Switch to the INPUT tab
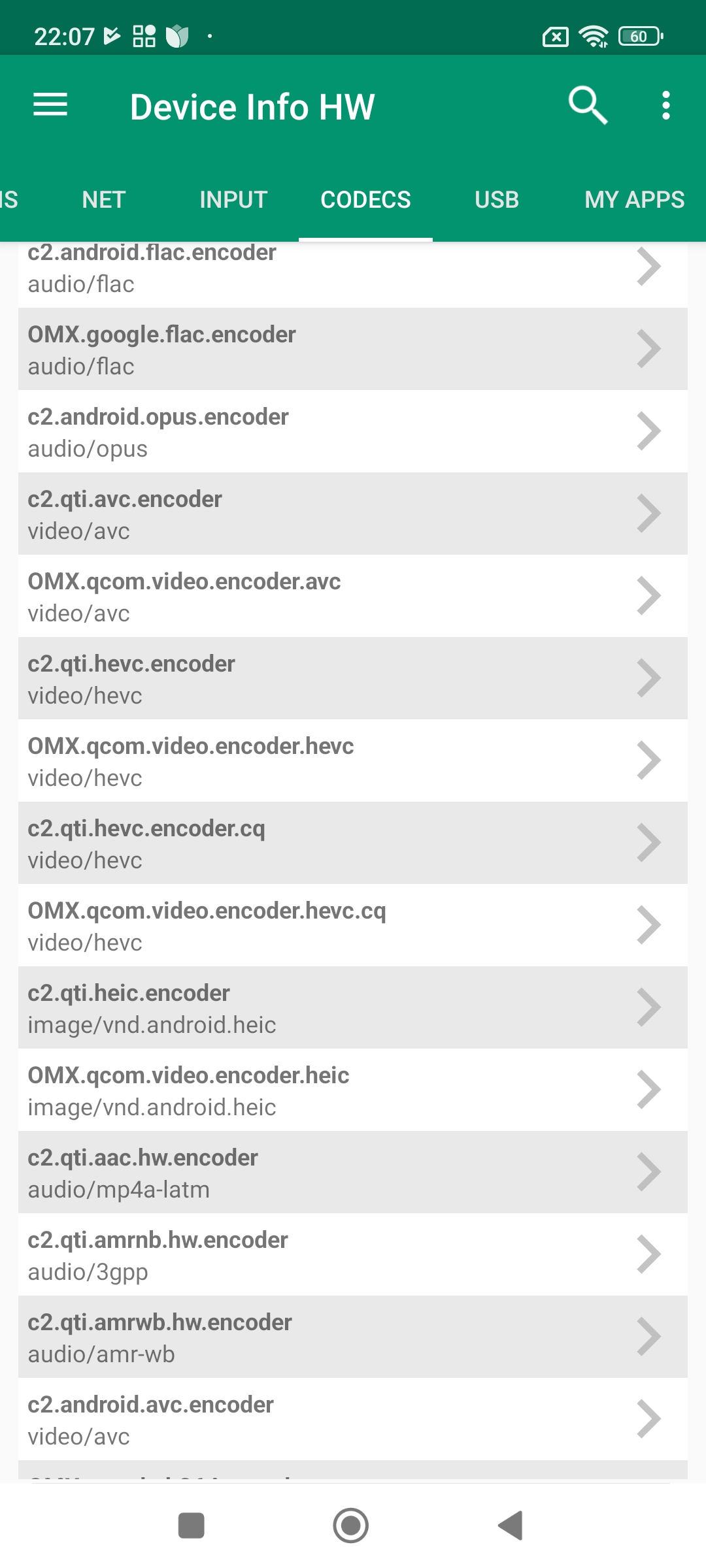 point(233,200)
